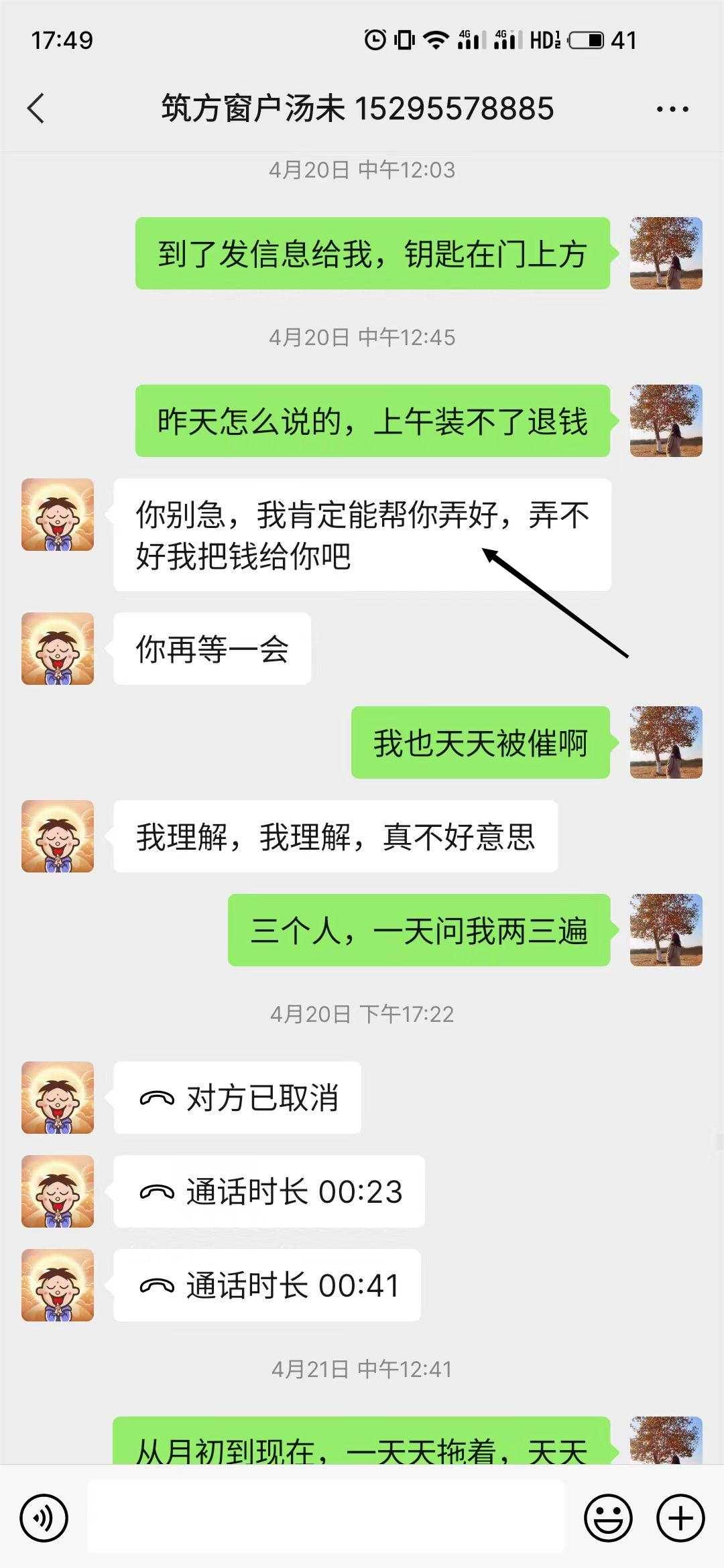Tap the contact avatar beside 你再等一会
This screenshot has height=1568, width=724.
click(58, 649)
